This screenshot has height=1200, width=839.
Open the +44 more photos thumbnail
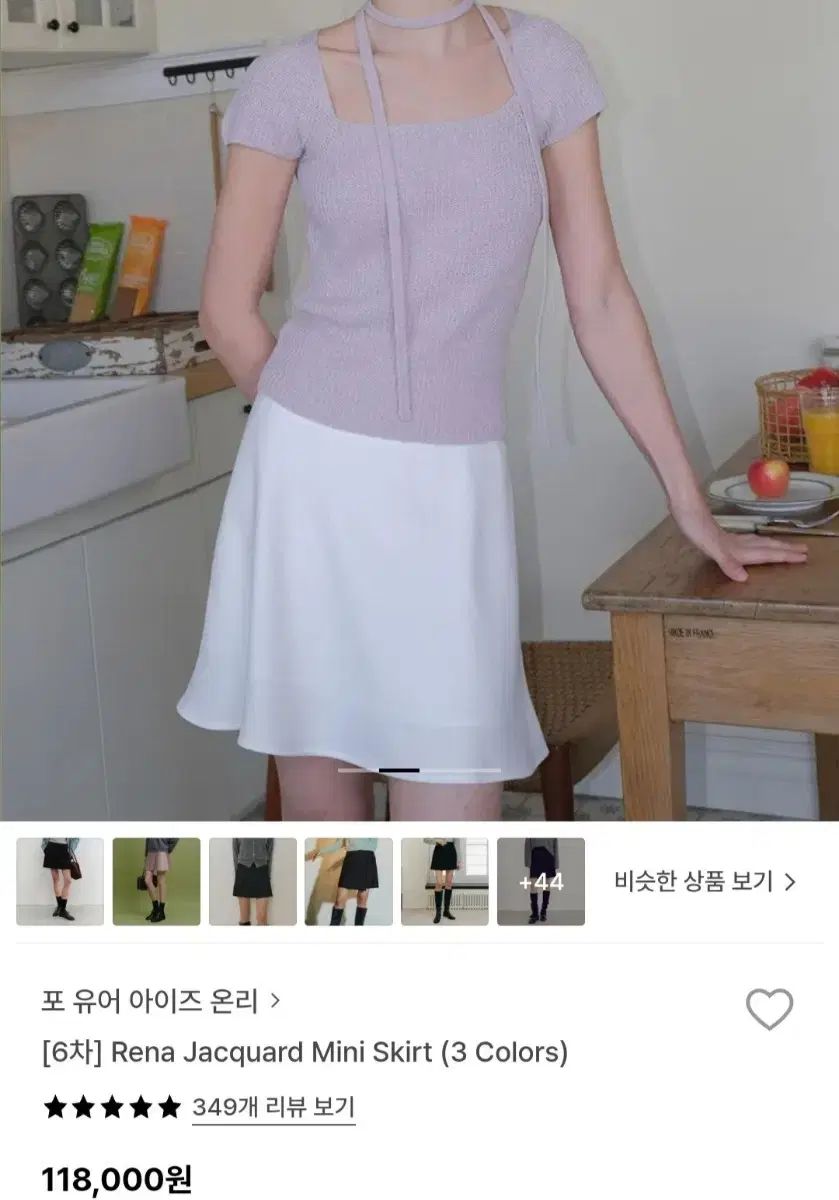(541, 881)
